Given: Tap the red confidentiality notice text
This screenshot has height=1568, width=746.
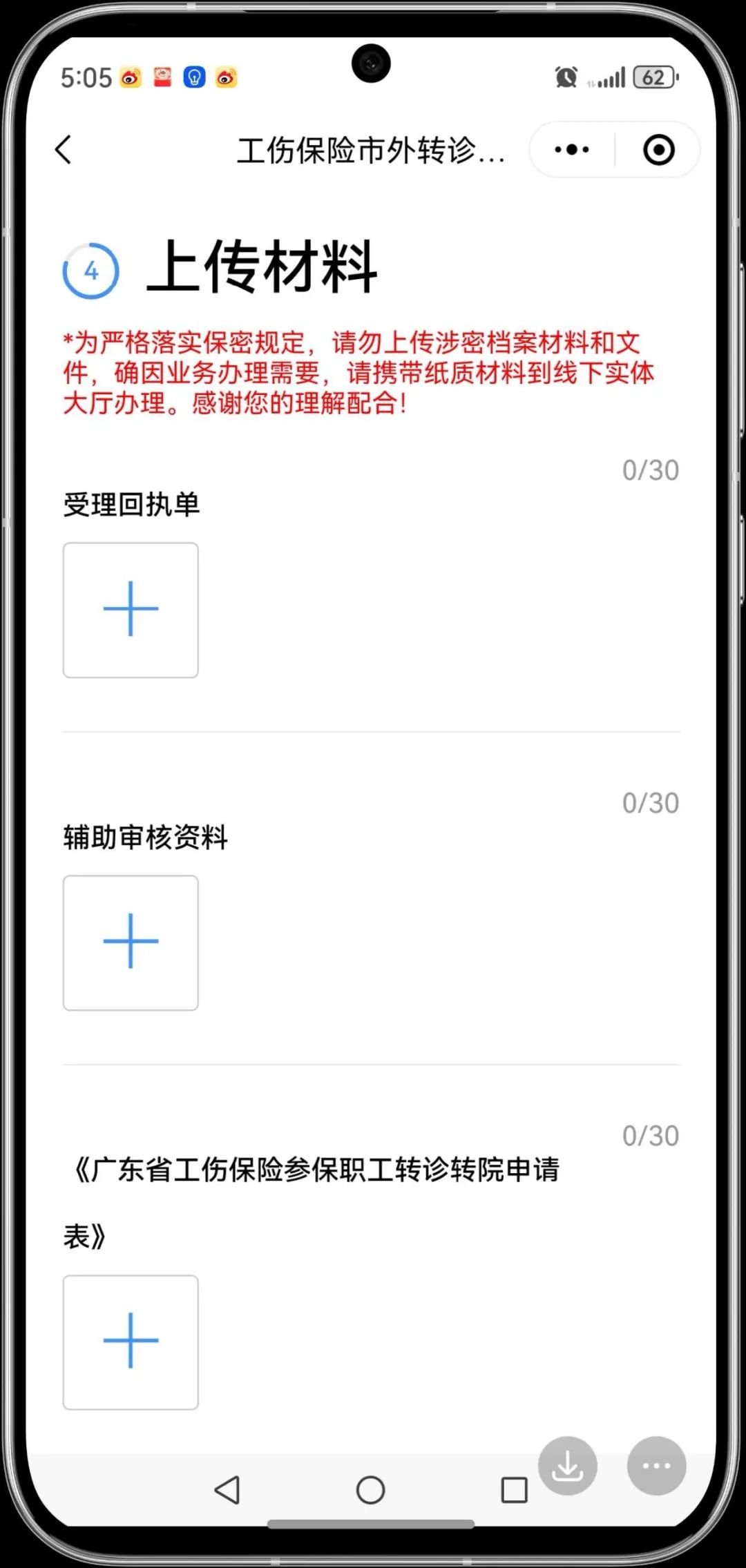Looking at the screenshot, I should point(359,373).
